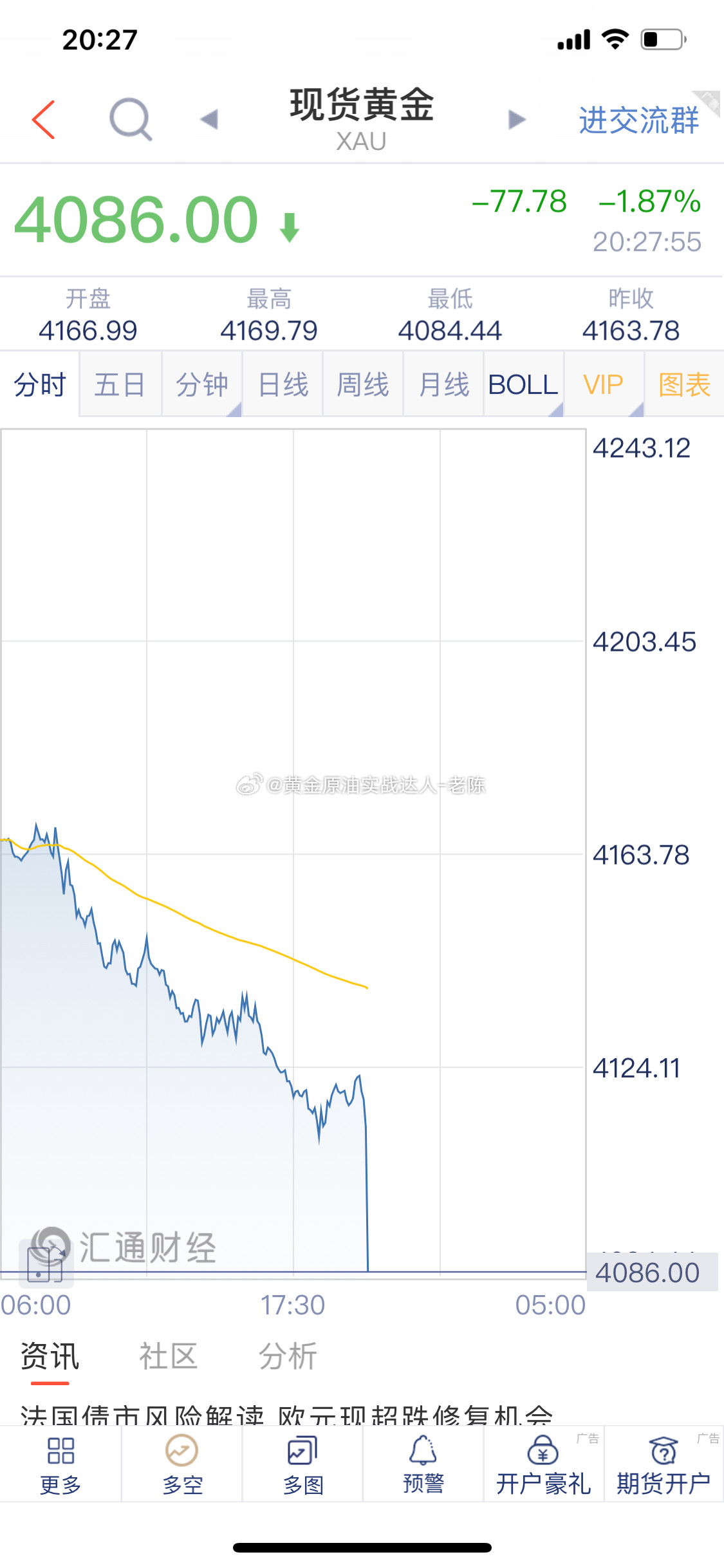The width and height of the screenshot is (724, 1568).
Task: Open the 图表 tab
Action: pos(684,384)
